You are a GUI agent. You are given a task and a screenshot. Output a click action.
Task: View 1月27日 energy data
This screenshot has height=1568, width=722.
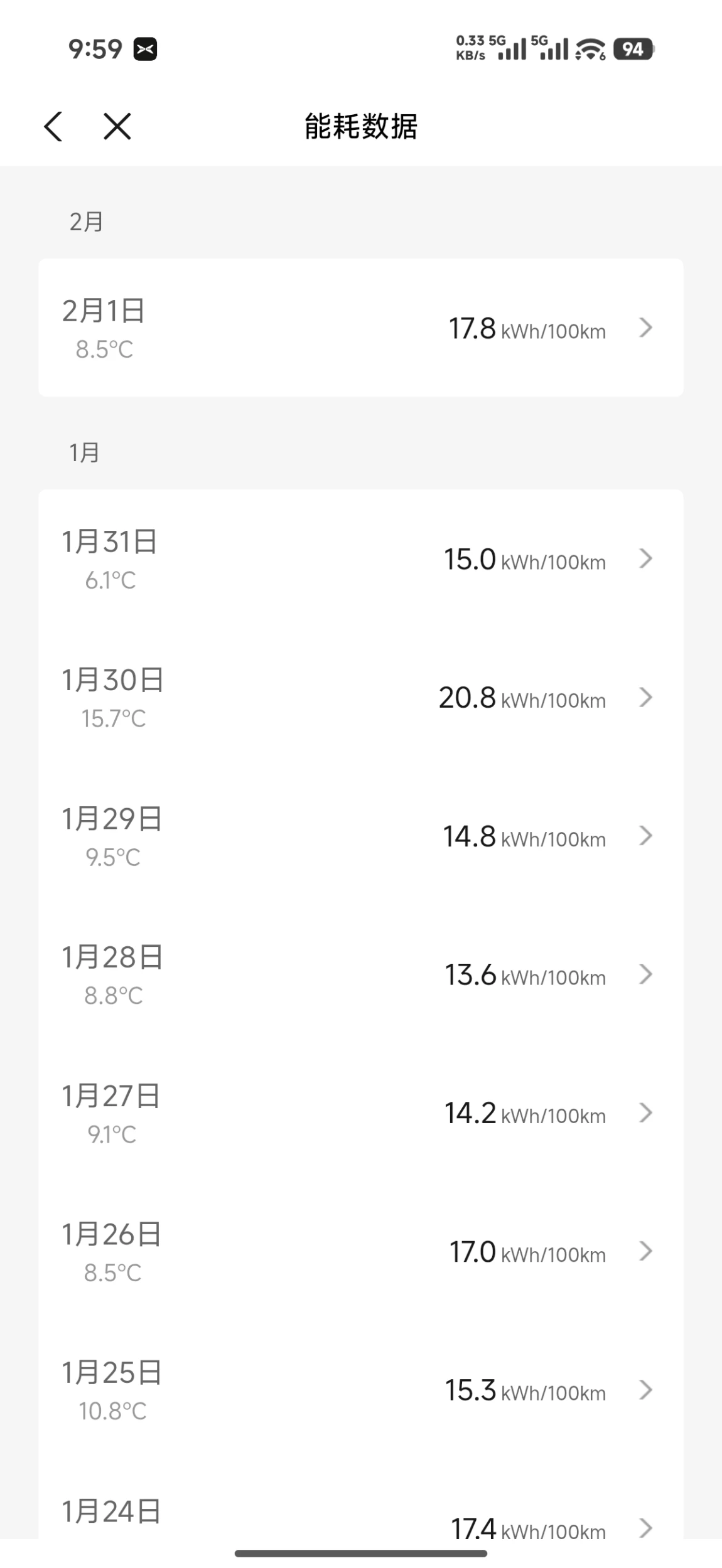(360, 1113)
